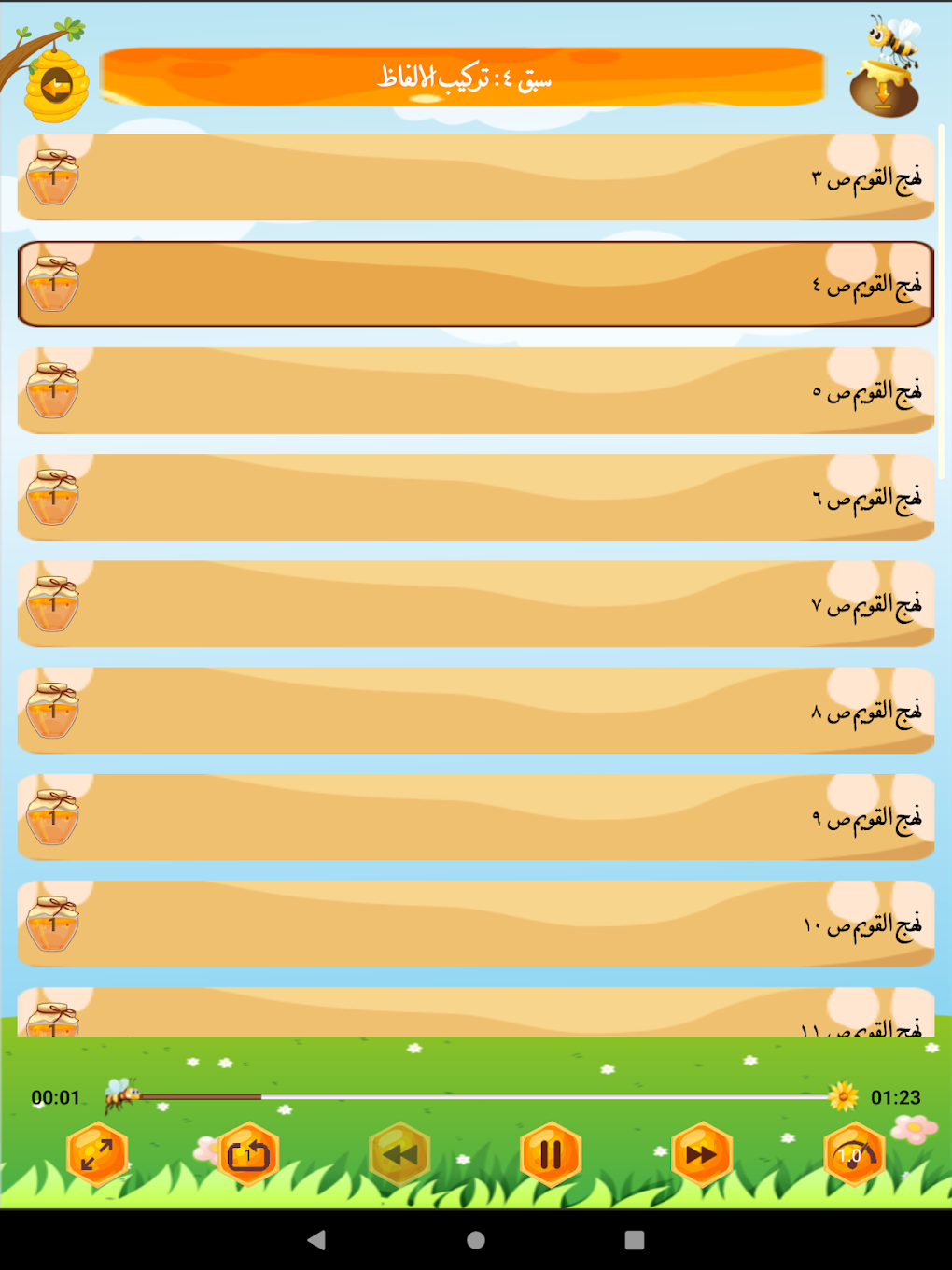
Task: Open track نهج القويم ص ٣
Action: pyautogui.click(x=476, y=177)
